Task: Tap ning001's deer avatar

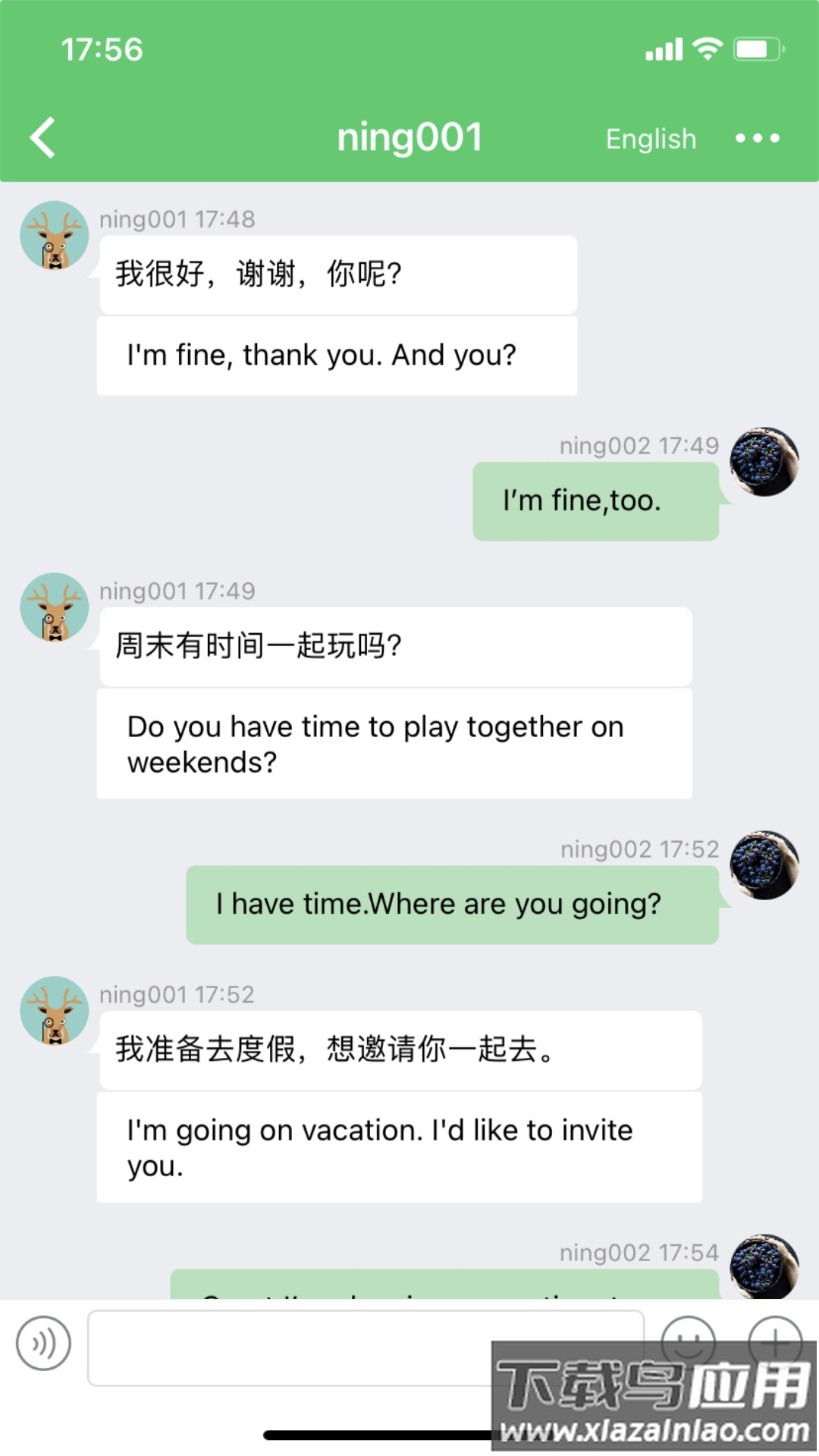Action: click(x=55, y=235)
